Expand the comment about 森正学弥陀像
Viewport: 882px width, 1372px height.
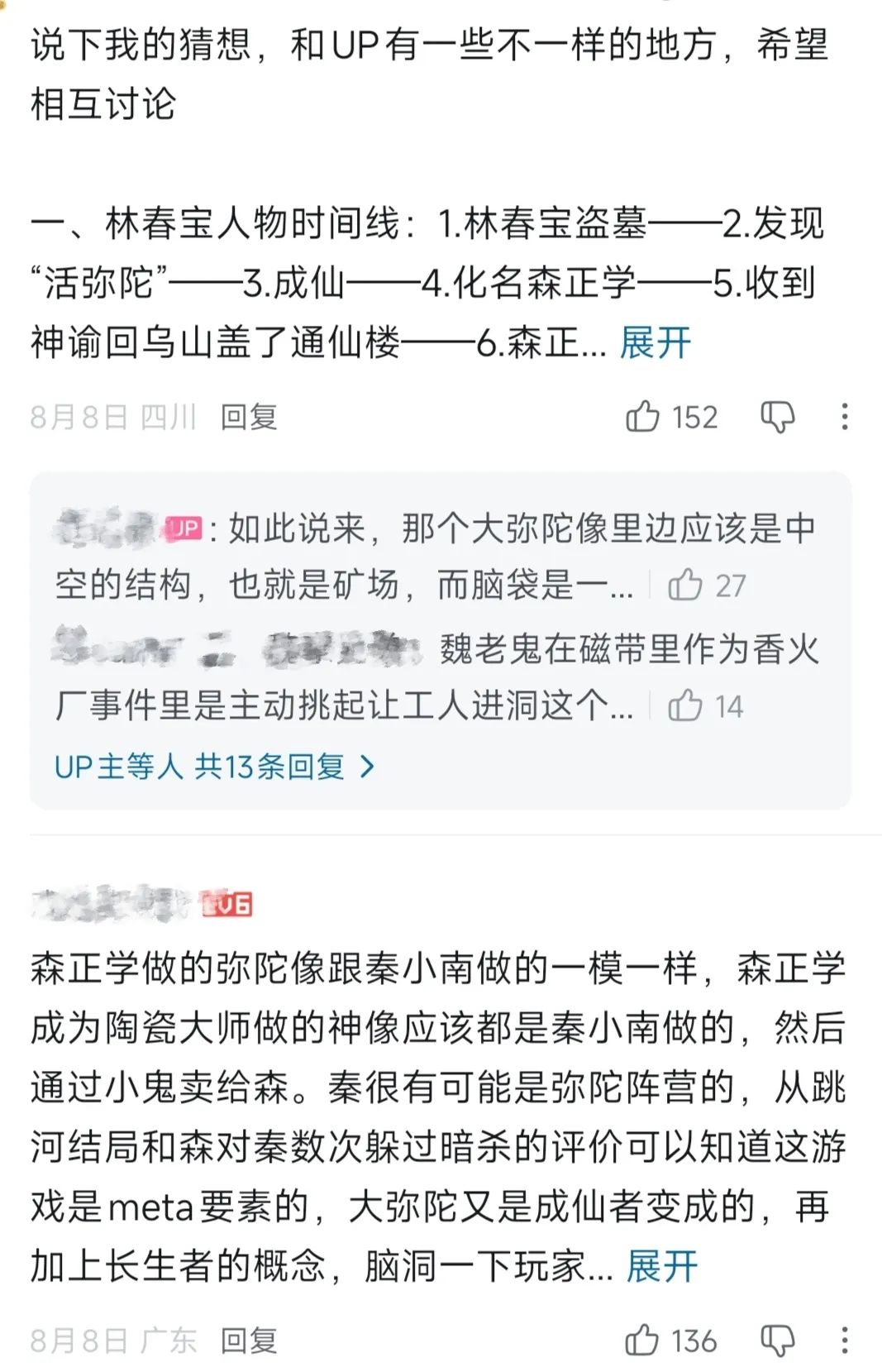tap(661, 1266)
